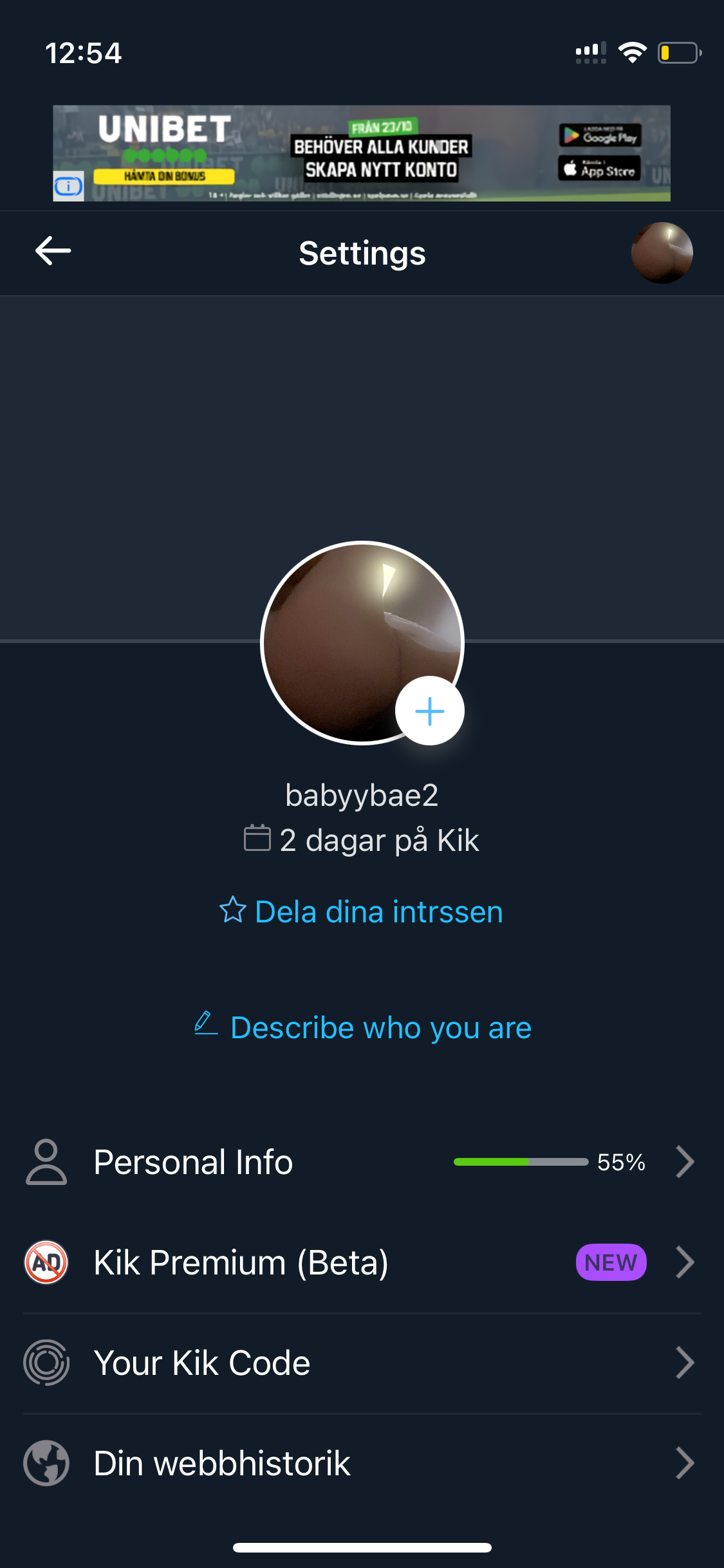Image resolution: width=724 pixels, height=1568 pixels.
Task: Add a photo with the plus button
Action: coord(429,711)
